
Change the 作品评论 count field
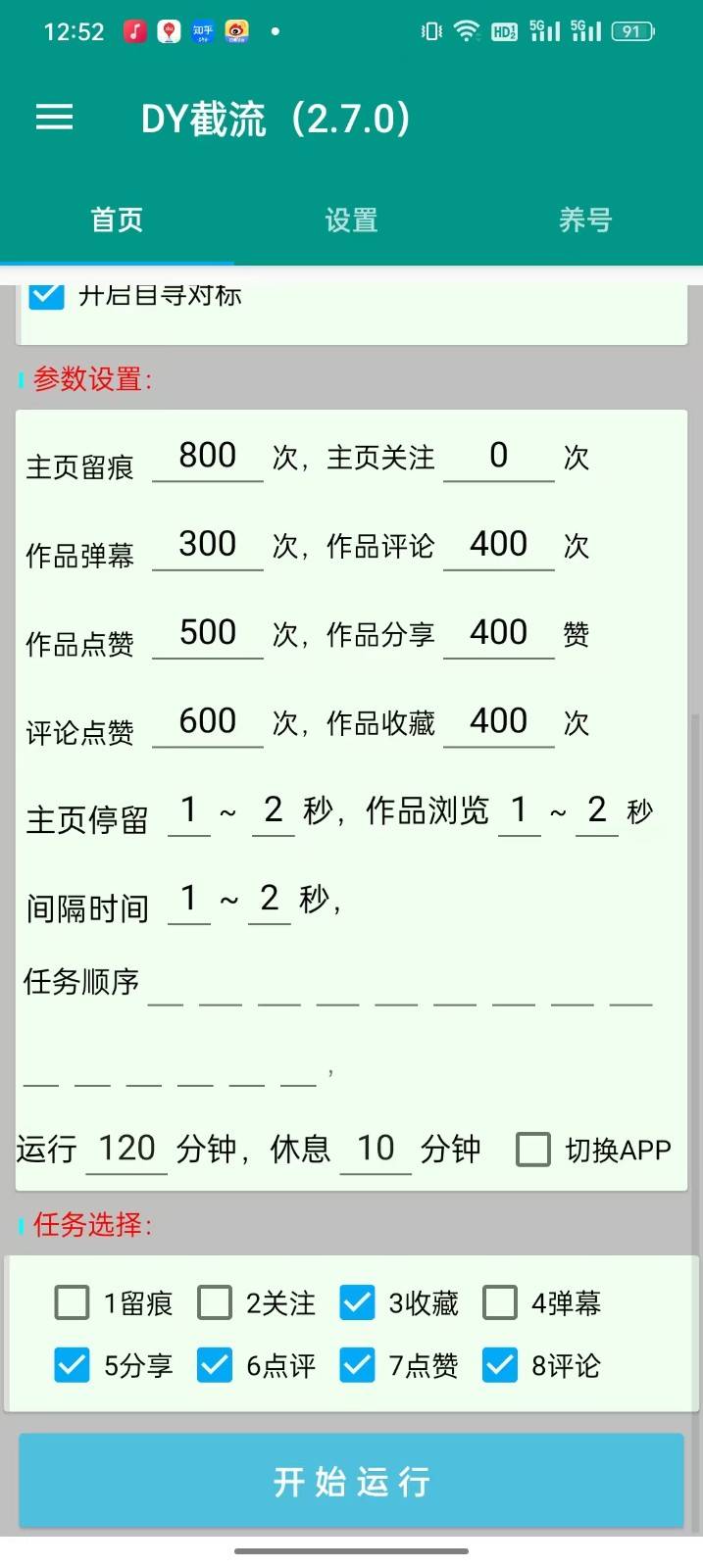pyautogui.click(x=499, y=545)
